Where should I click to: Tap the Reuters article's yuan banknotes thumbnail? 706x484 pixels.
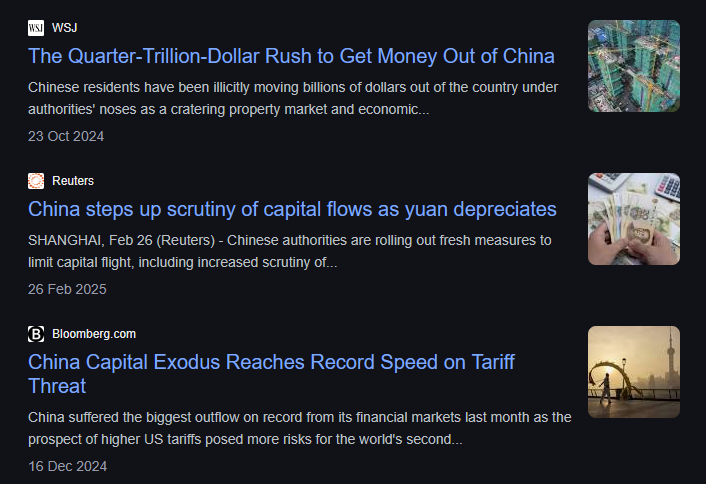pos(633,219)
